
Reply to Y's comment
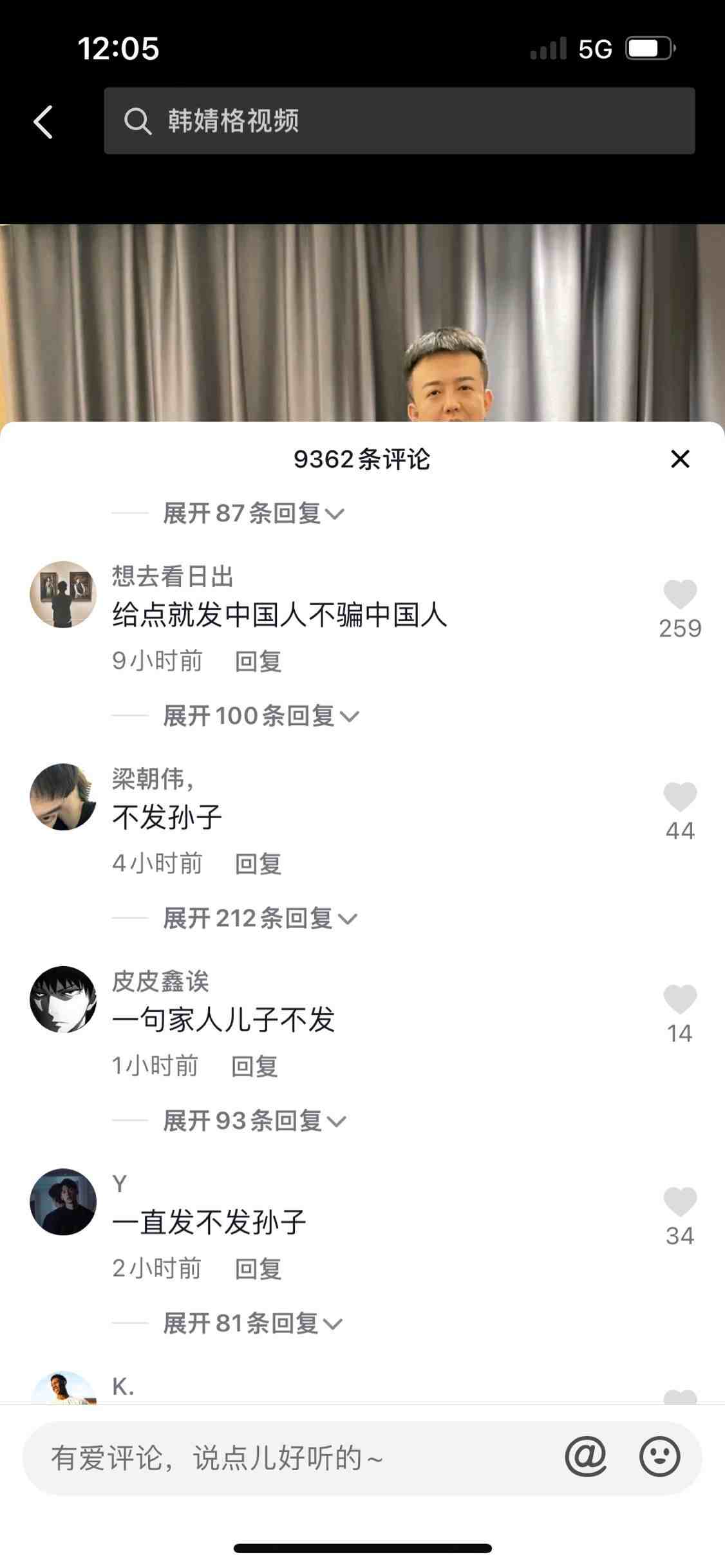click(258, 1269)
